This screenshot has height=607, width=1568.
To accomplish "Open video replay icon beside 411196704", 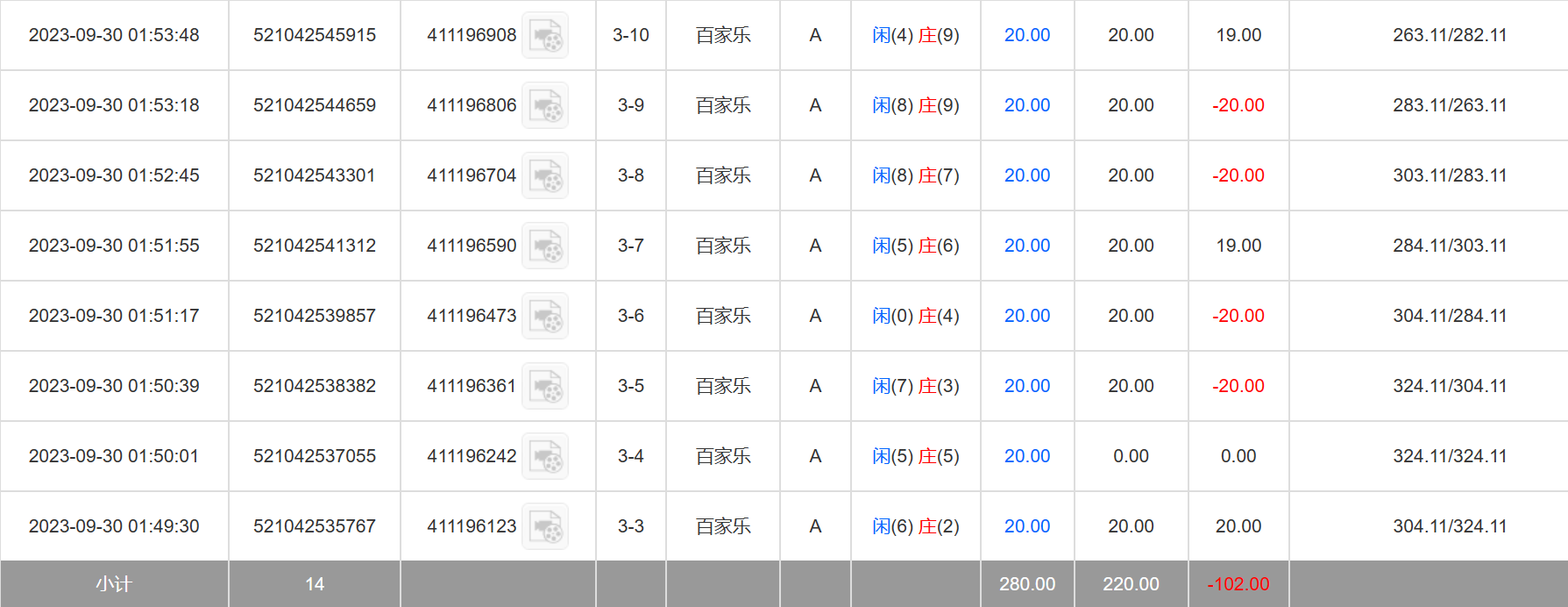I will click(545, 175).
